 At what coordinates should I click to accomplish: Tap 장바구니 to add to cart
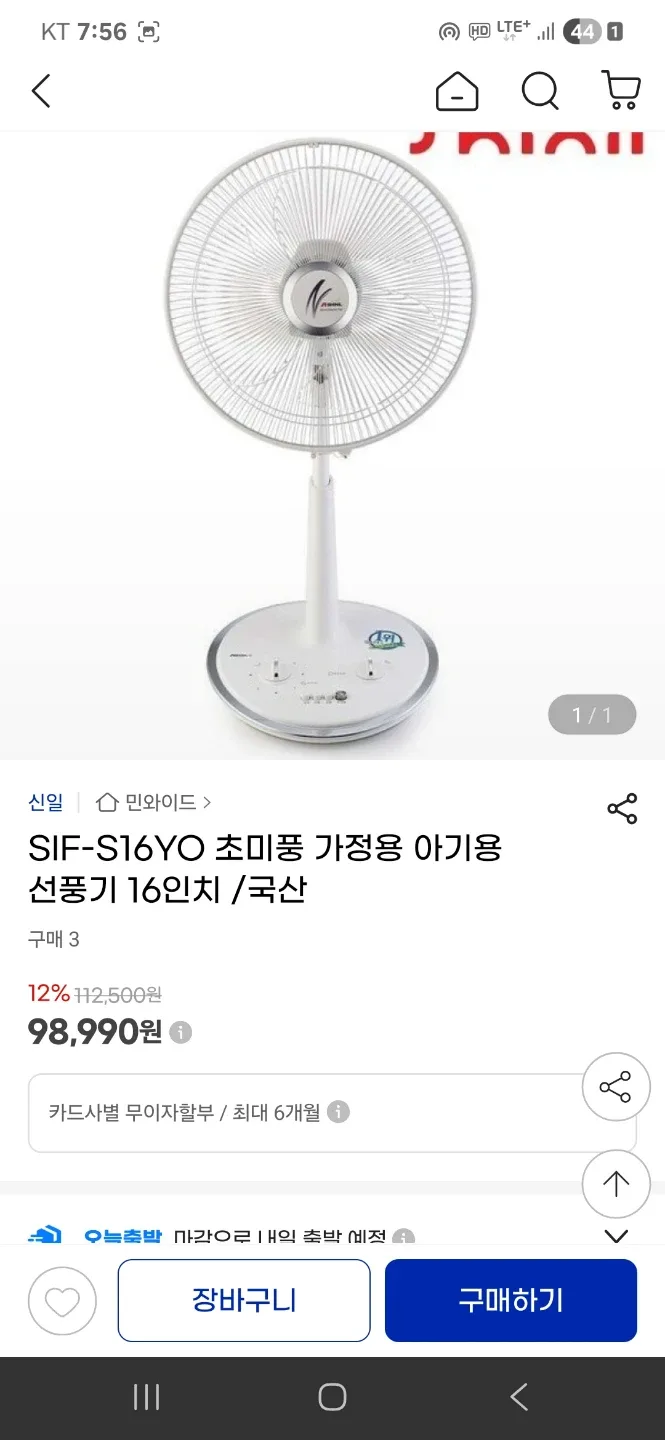244,1300
